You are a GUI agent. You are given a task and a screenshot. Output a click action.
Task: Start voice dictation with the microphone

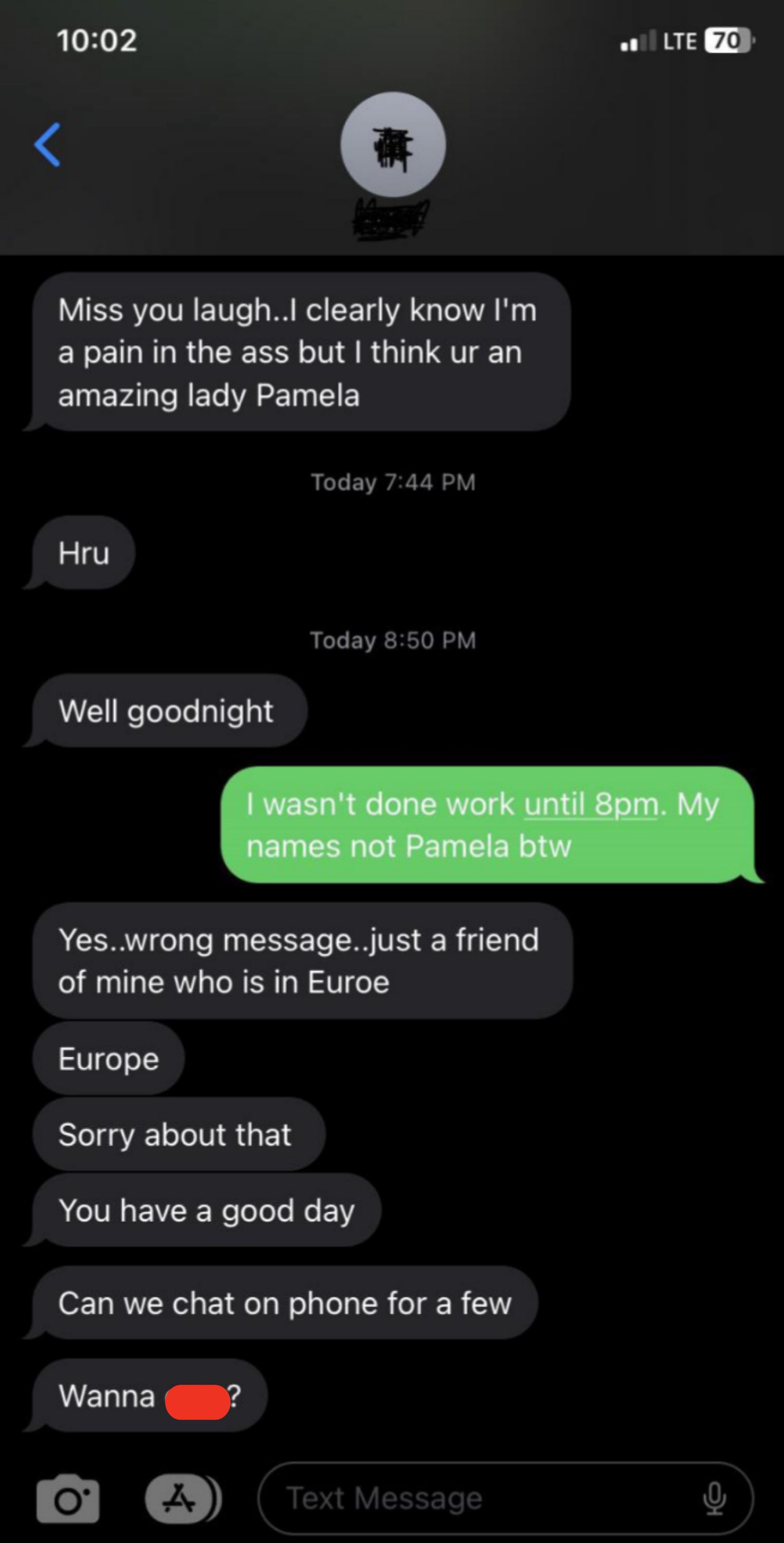point(714,1498)
